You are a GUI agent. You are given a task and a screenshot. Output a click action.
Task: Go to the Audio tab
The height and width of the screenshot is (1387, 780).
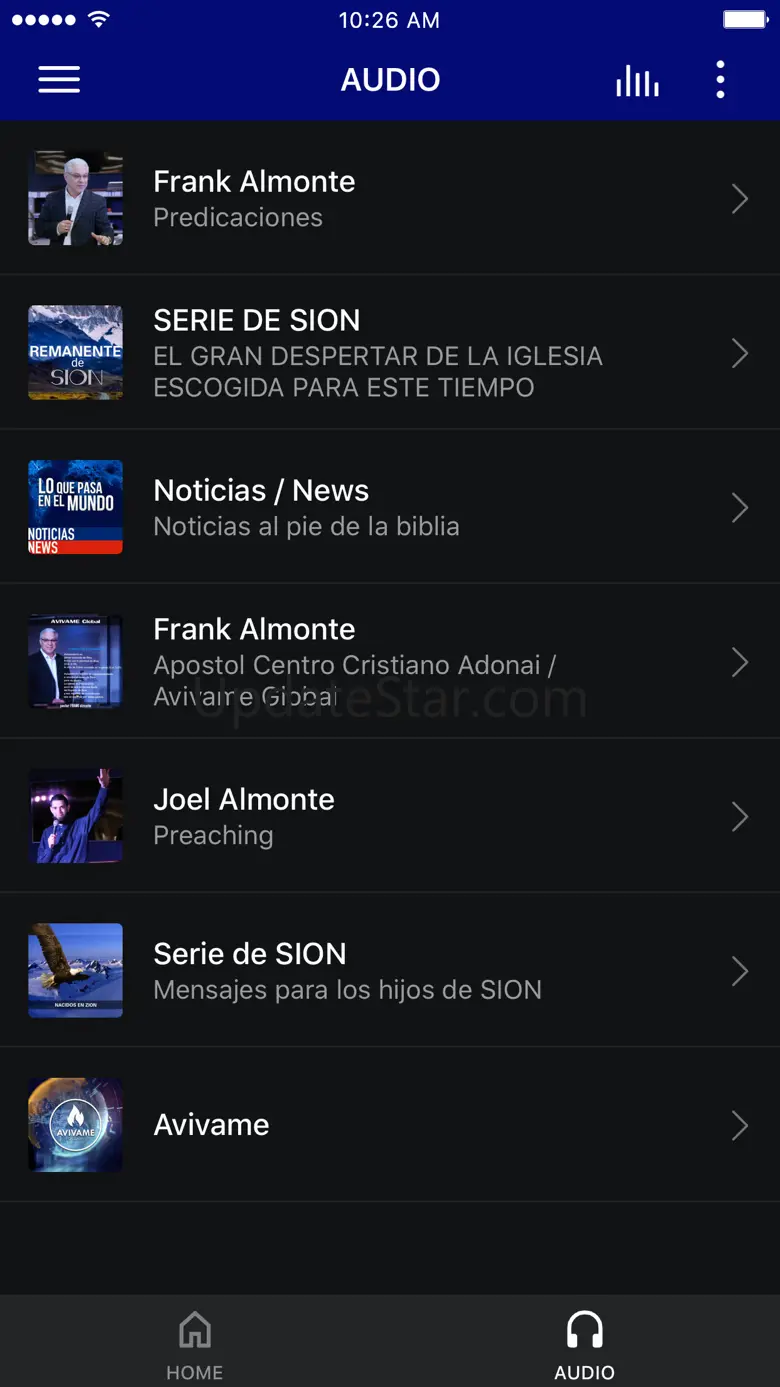[585, 1343]
